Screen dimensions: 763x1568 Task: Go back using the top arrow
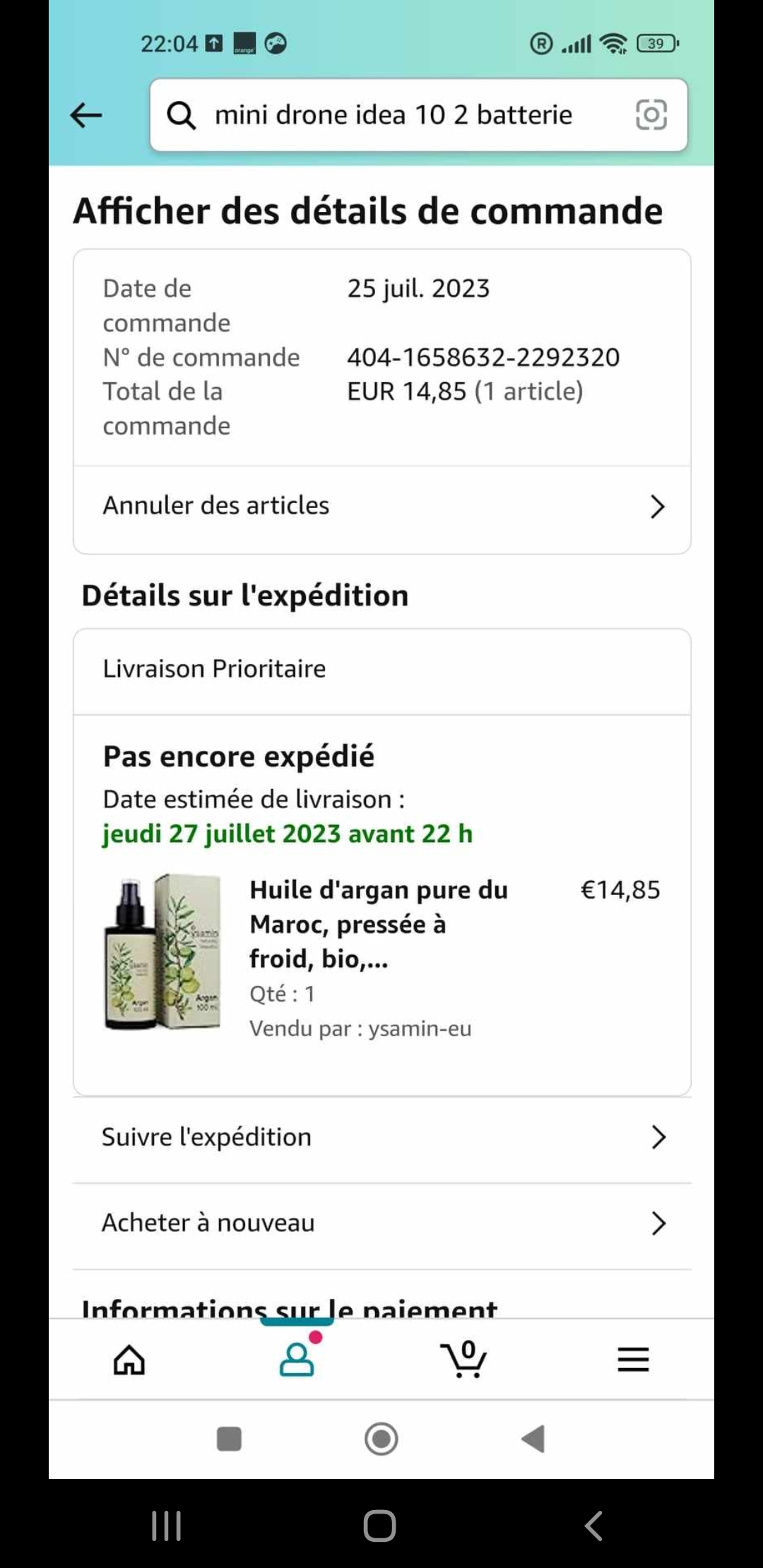click(x=86, y=115)
